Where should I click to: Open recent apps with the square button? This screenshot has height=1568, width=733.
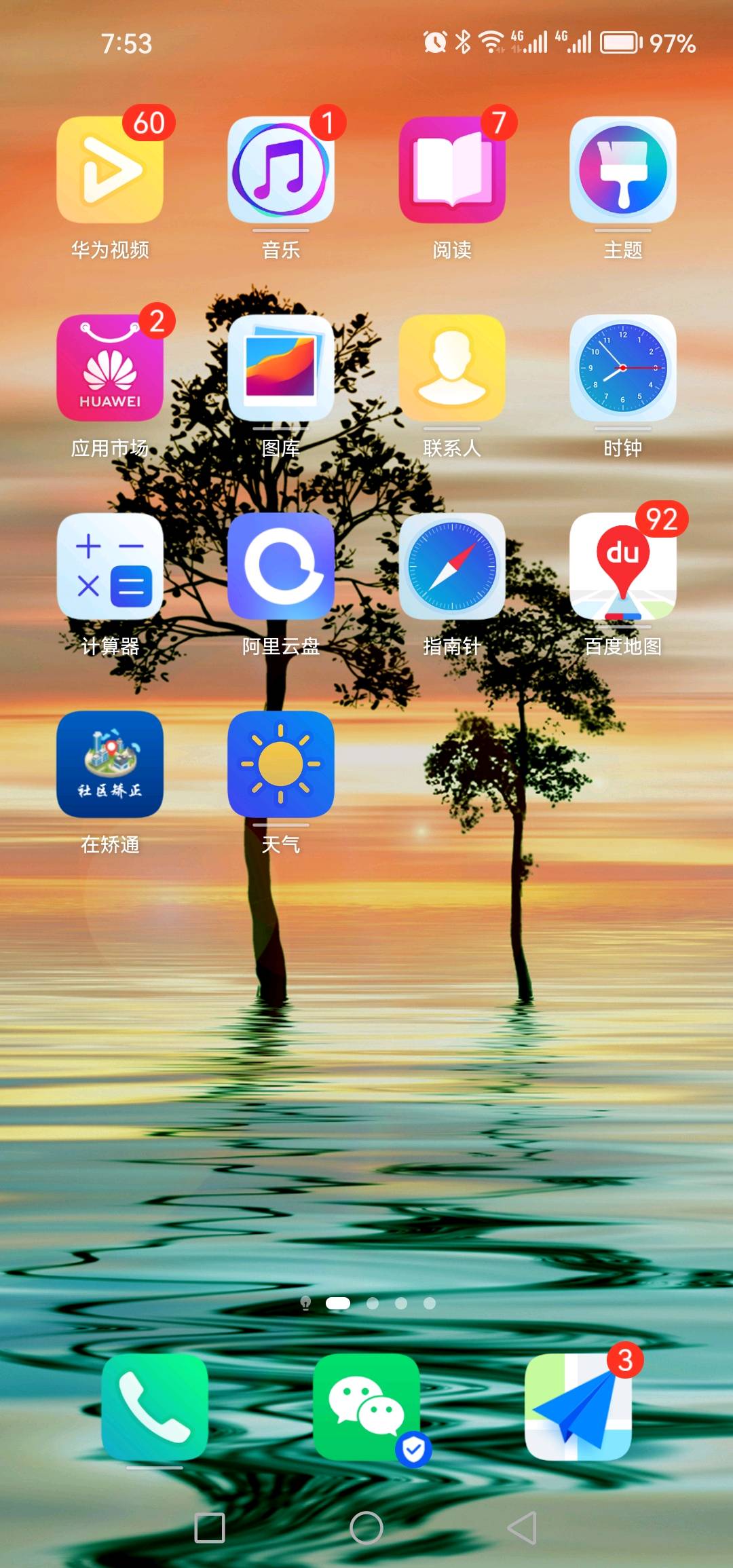tap(210, 1528)
